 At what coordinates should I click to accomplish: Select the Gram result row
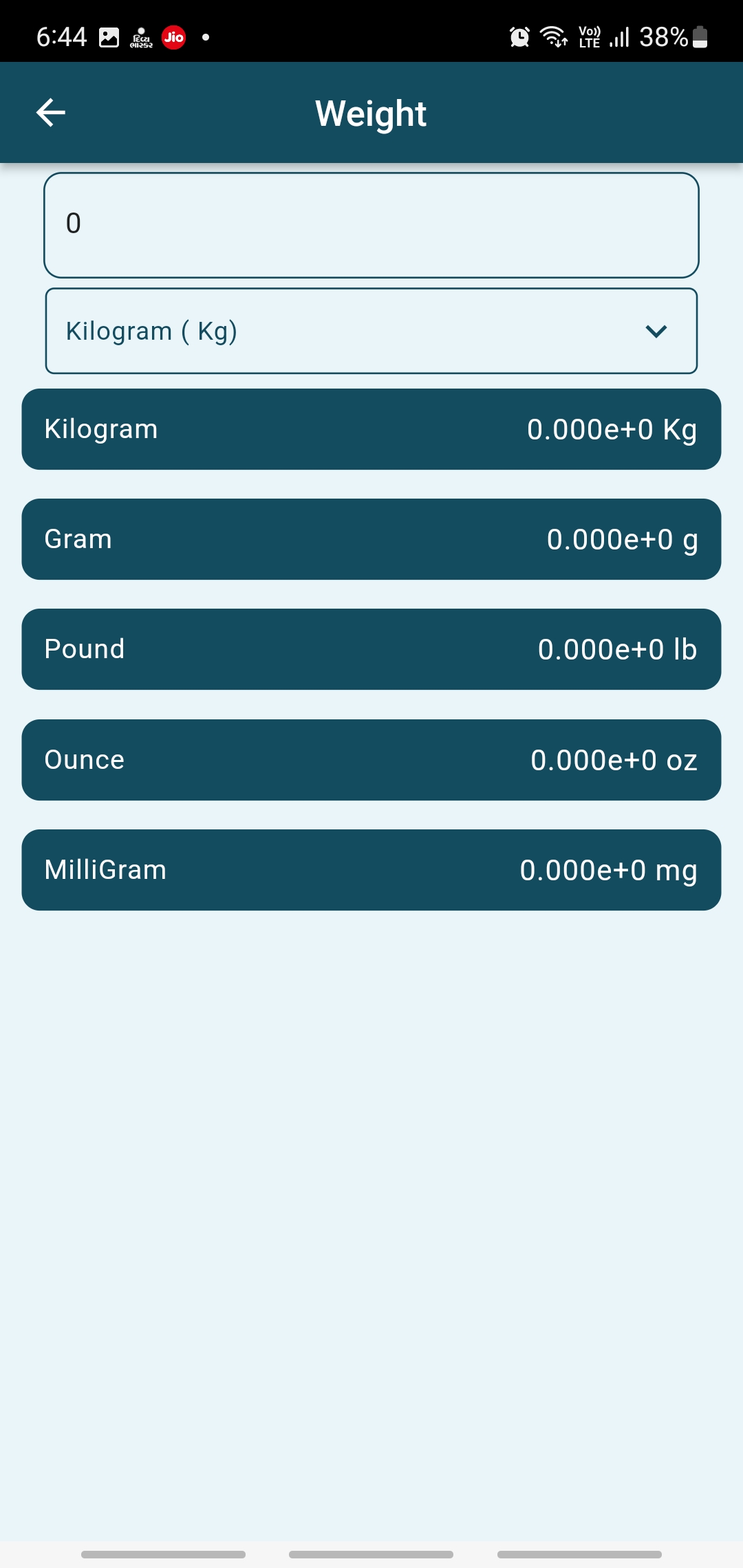371,538
